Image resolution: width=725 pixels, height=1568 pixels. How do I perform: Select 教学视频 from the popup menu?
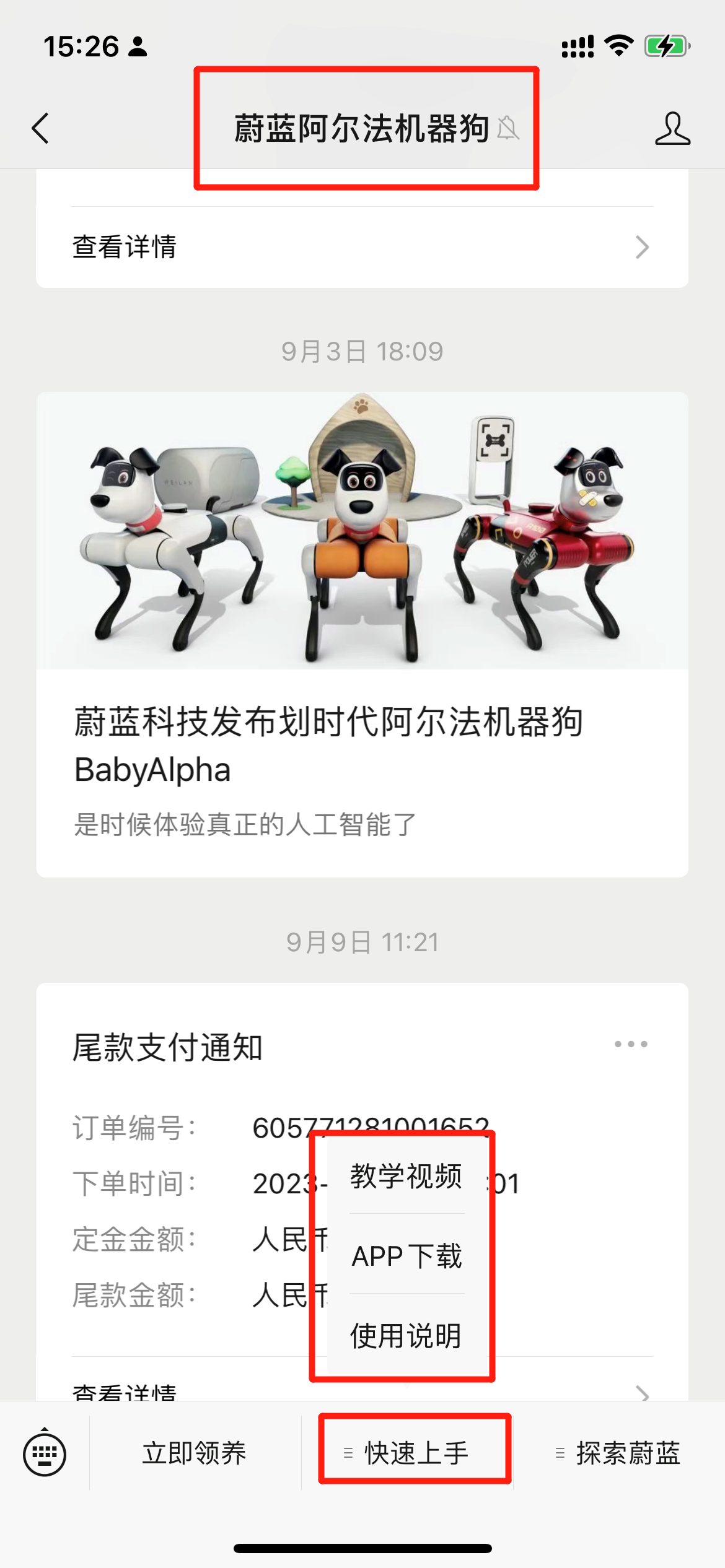(406, 1176)
